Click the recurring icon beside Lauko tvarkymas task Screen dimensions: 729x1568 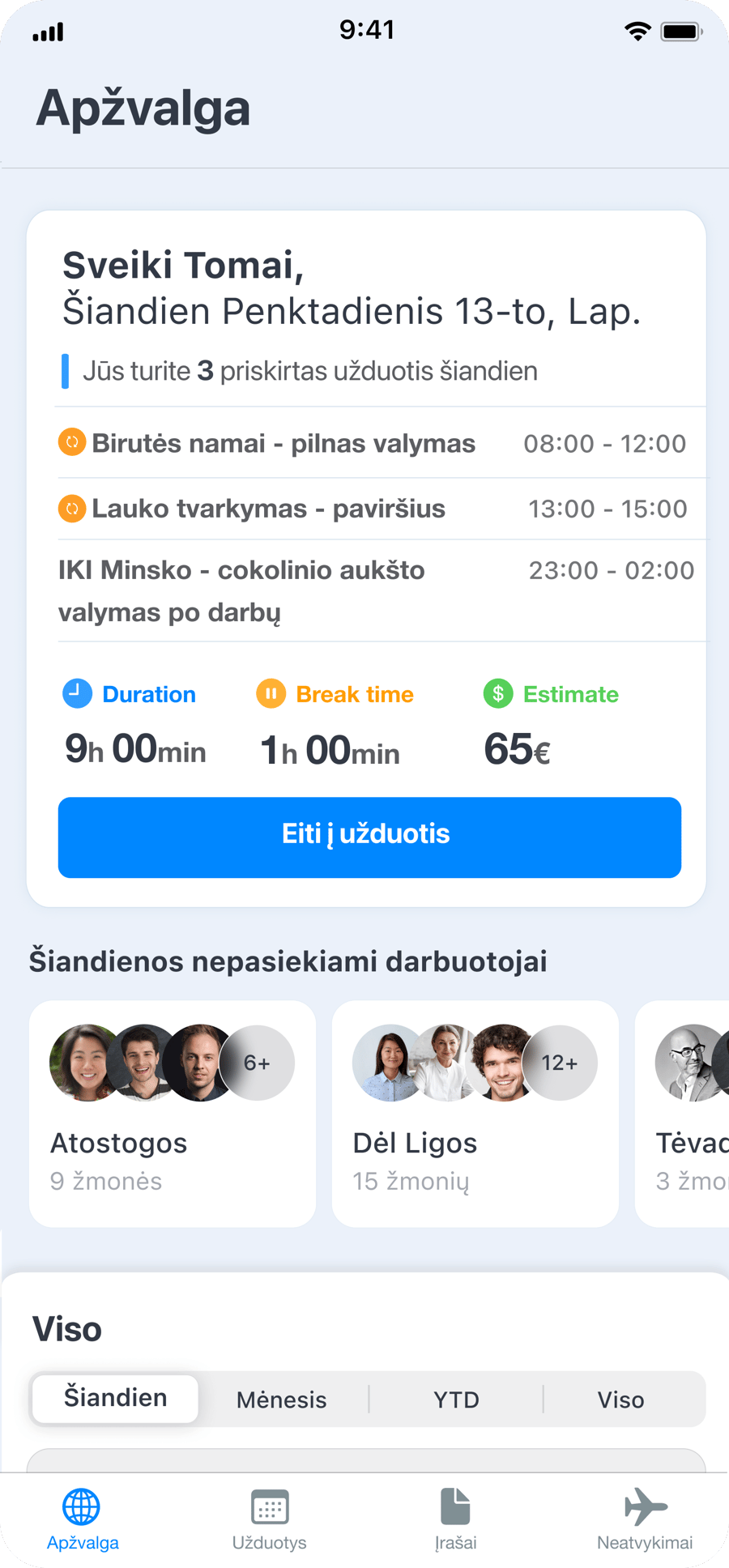(x=71, y=509)
